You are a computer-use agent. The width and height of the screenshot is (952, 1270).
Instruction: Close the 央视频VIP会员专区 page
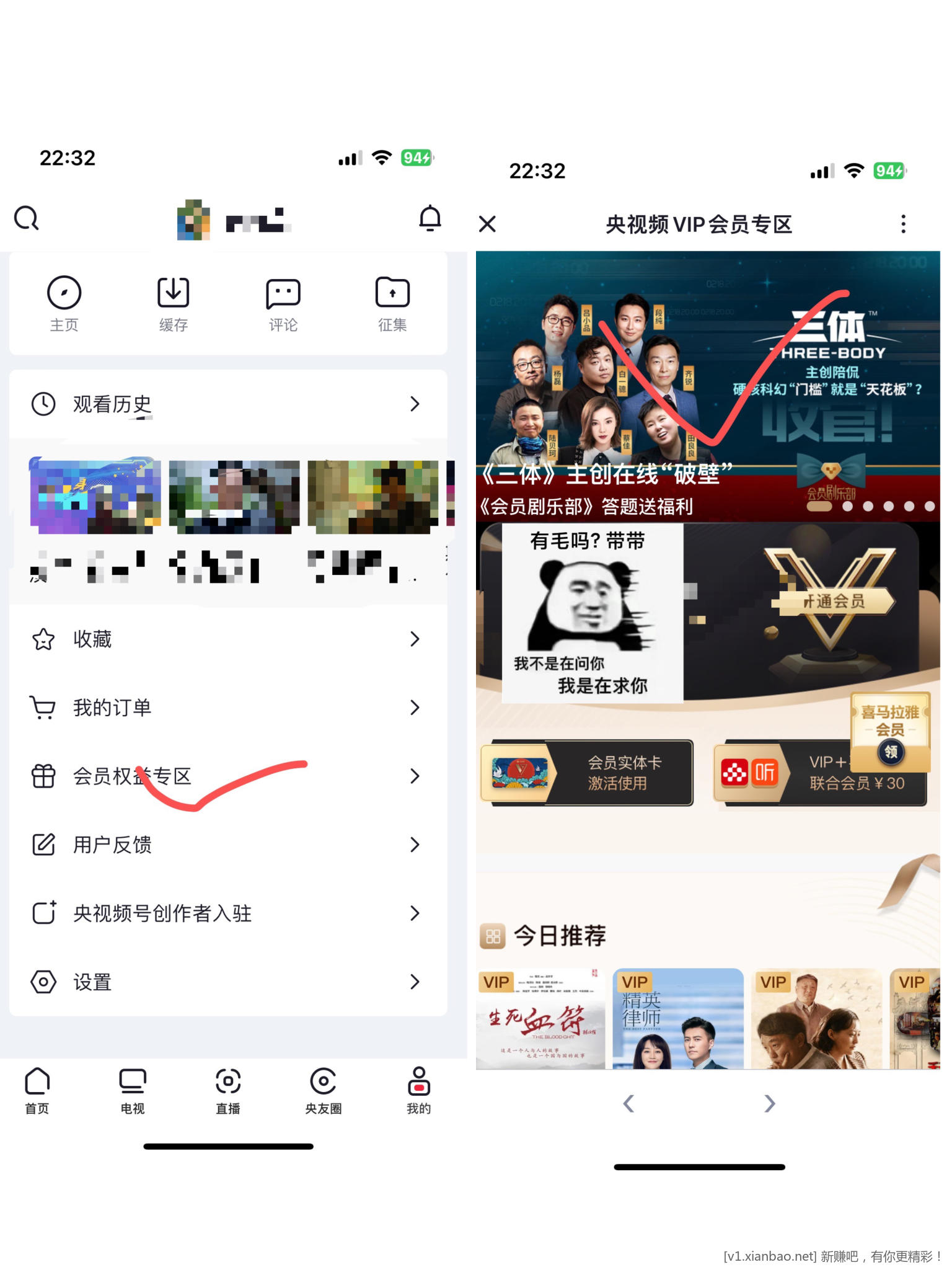point(488,224)
